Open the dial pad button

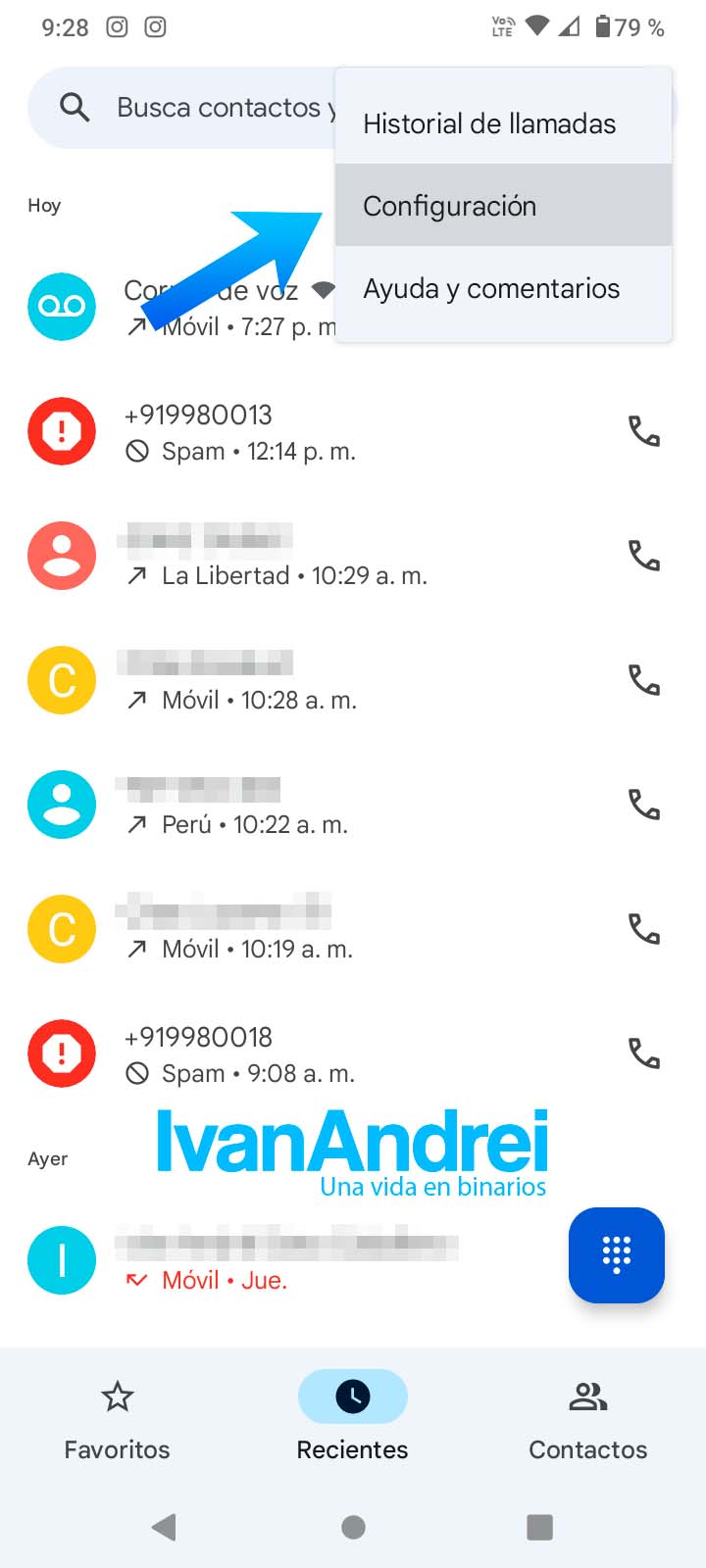point(616,1254)
